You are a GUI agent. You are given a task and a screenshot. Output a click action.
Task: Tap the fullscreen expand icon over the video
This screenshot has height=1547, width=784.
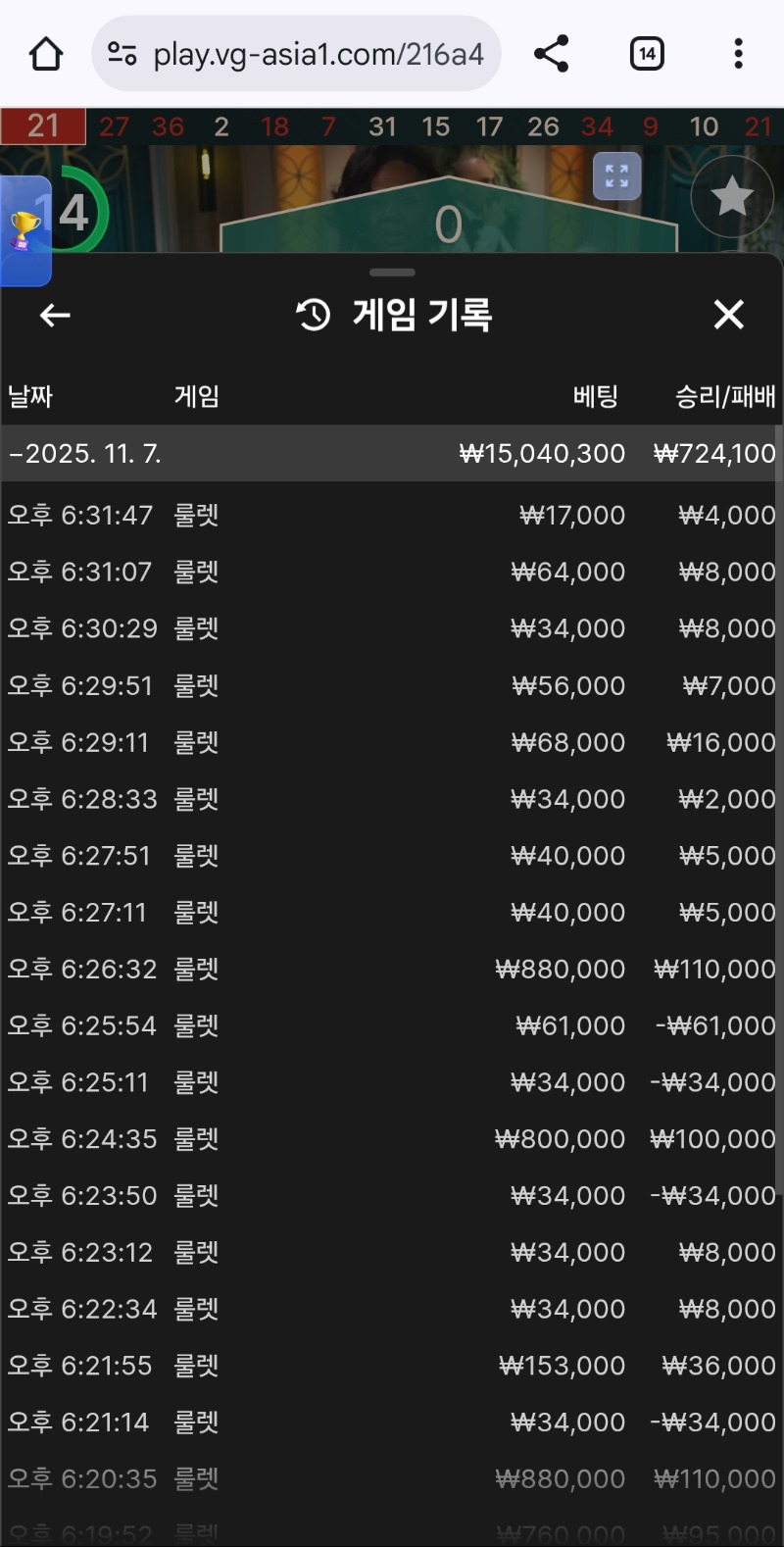click(616, 176)
